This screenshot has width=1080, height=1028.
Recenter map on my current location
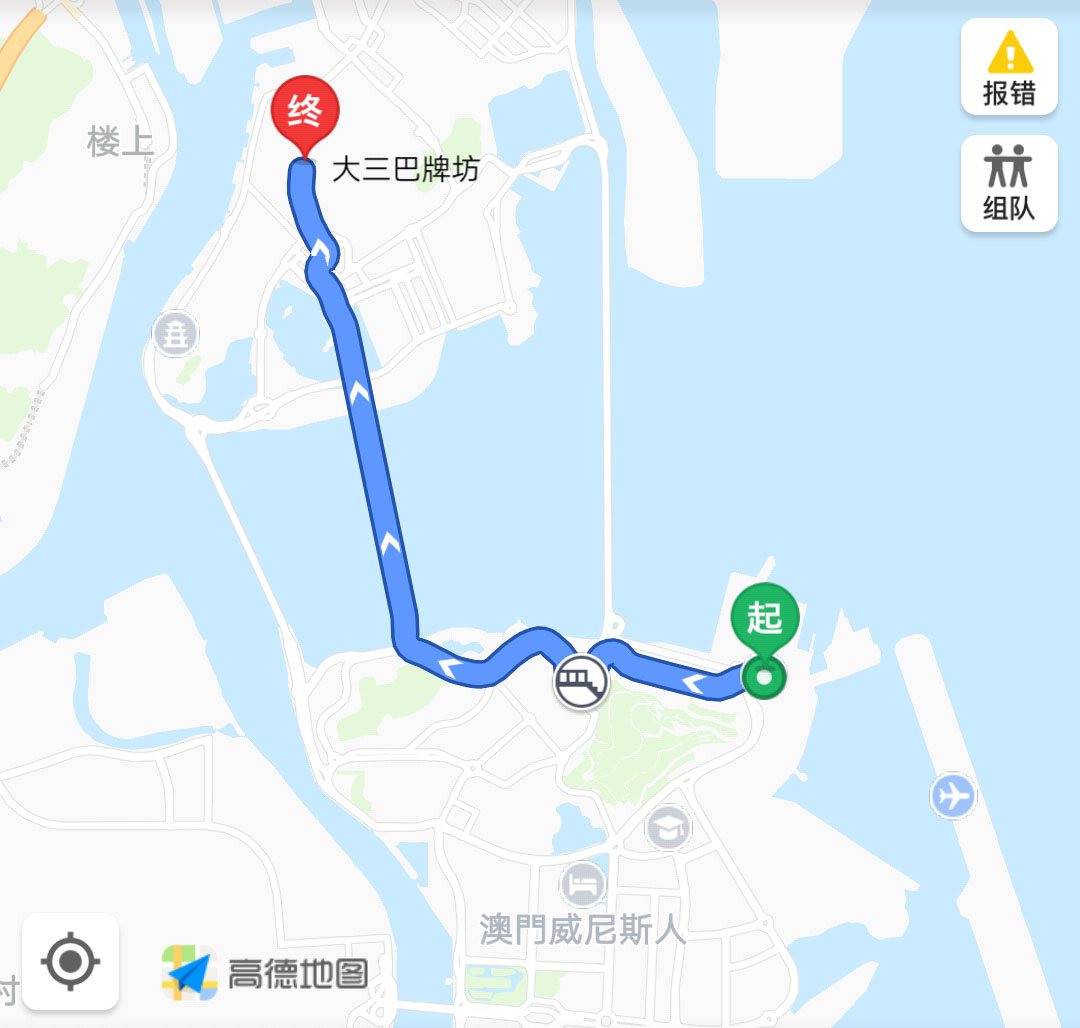pos(70,962)
